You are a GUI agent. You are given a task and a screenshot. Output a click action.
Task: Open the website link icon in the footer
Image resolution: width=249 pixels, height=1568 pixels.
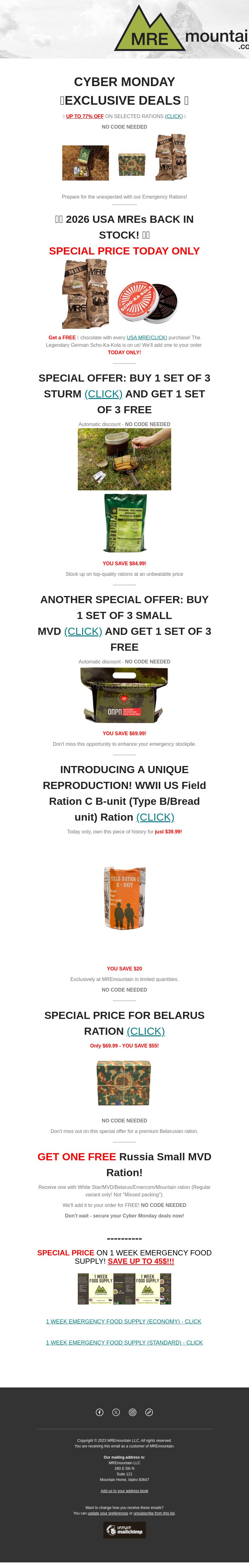coord(149,1412)
